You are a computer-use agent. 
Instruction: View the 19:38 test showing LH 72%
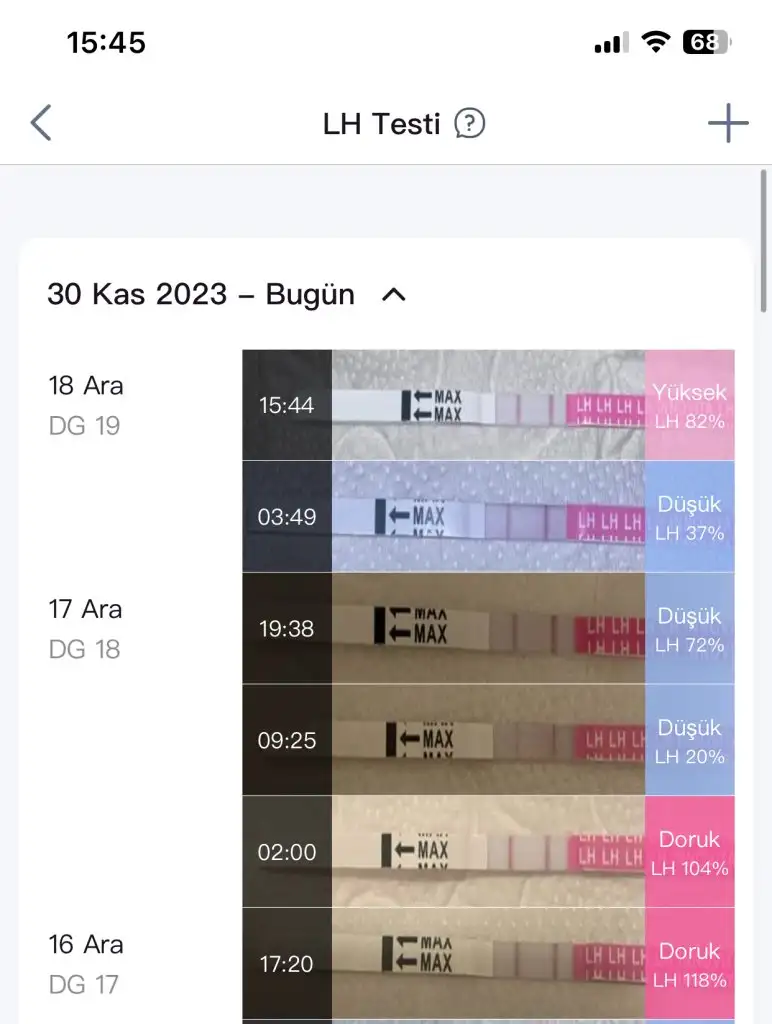488,629
